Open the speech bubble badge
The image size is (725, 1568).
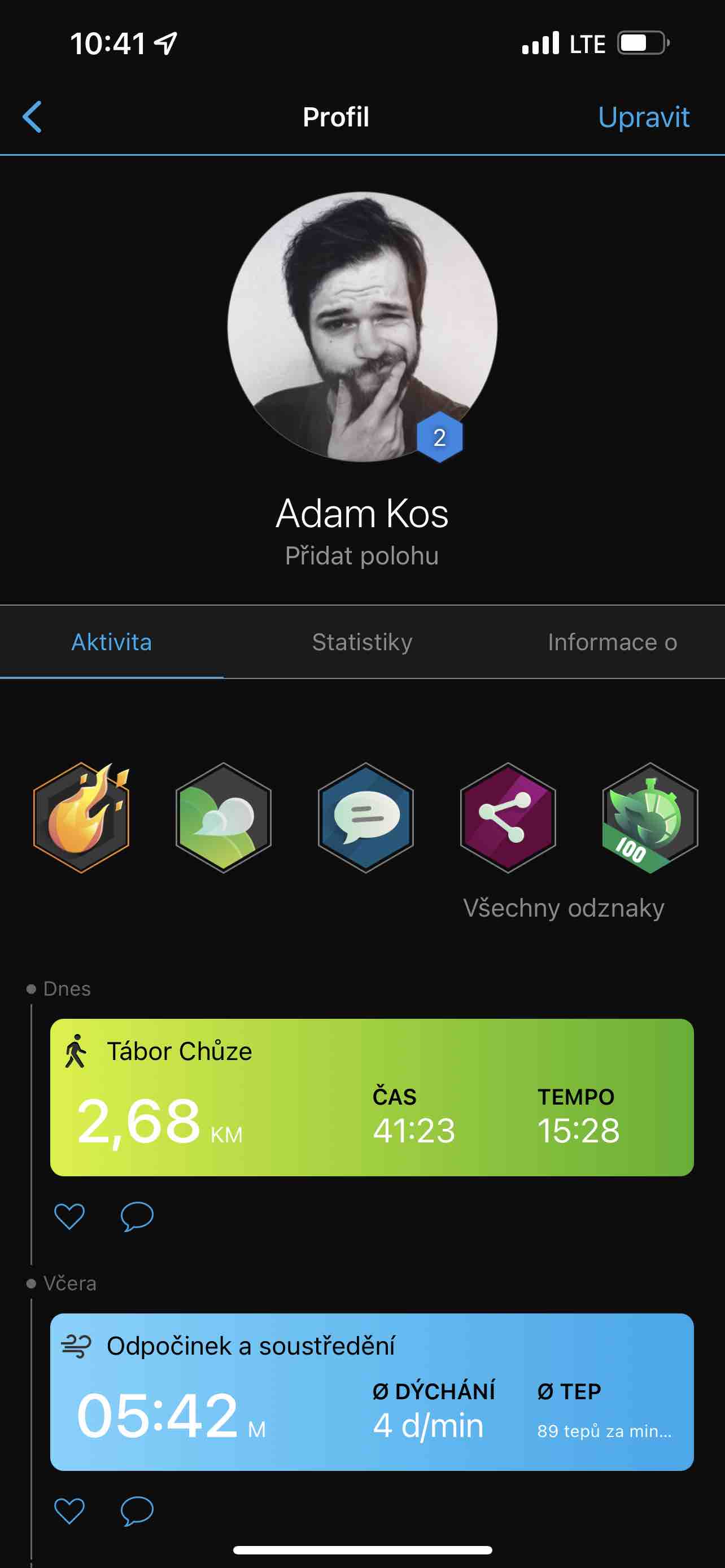tap(365, 817)
